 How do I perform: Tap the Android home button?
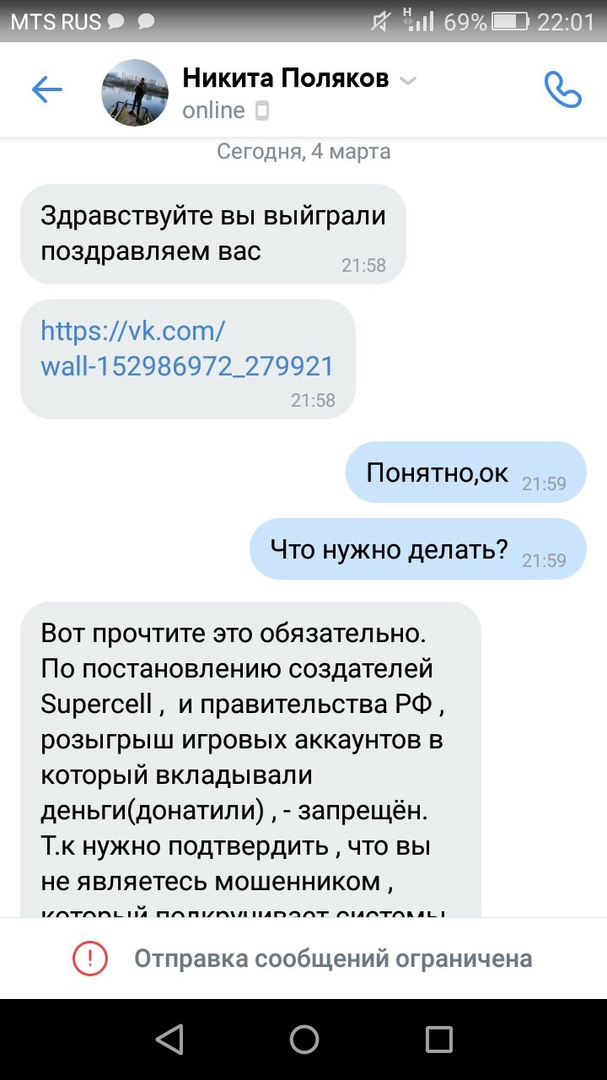[304, 1039]
